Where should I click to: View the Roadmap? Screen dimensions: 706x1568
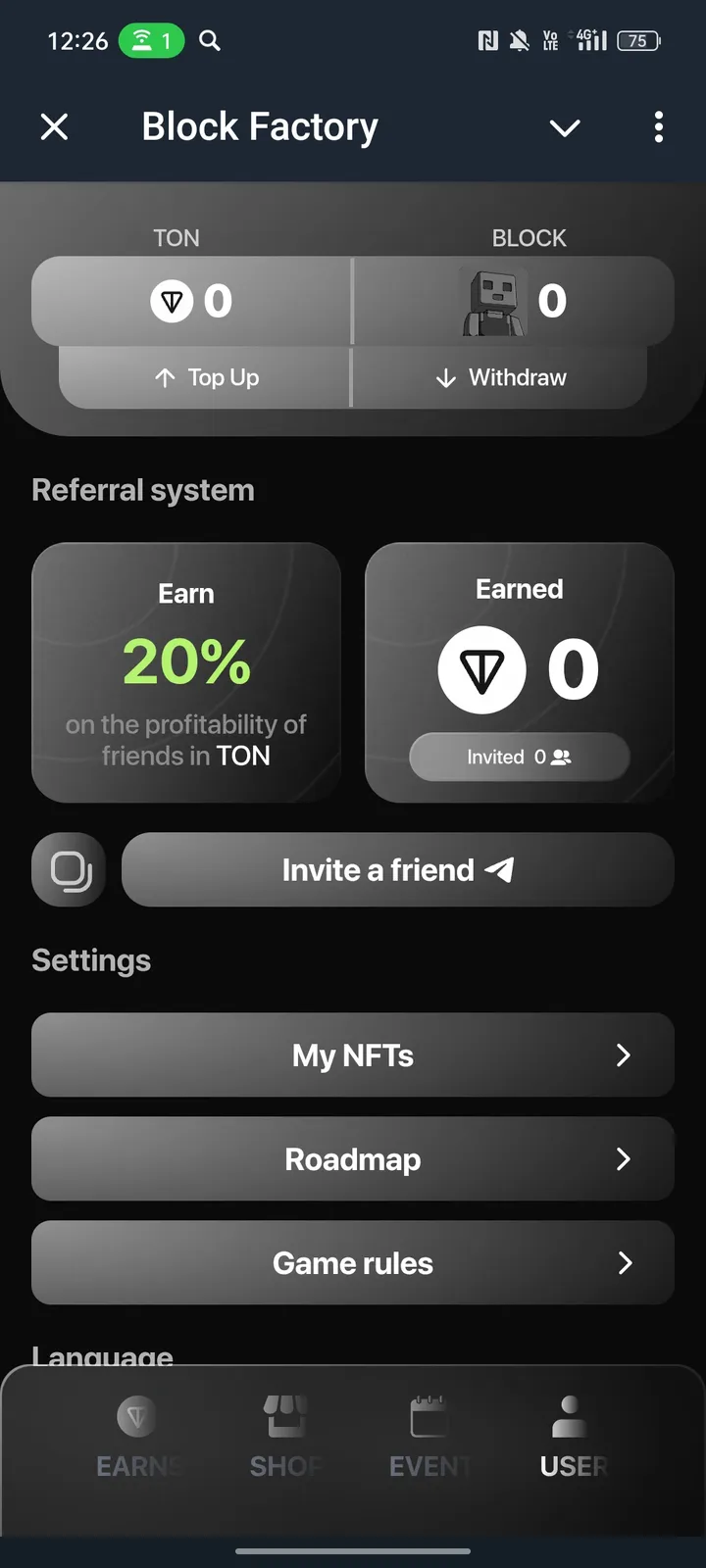coord(353,1159)
